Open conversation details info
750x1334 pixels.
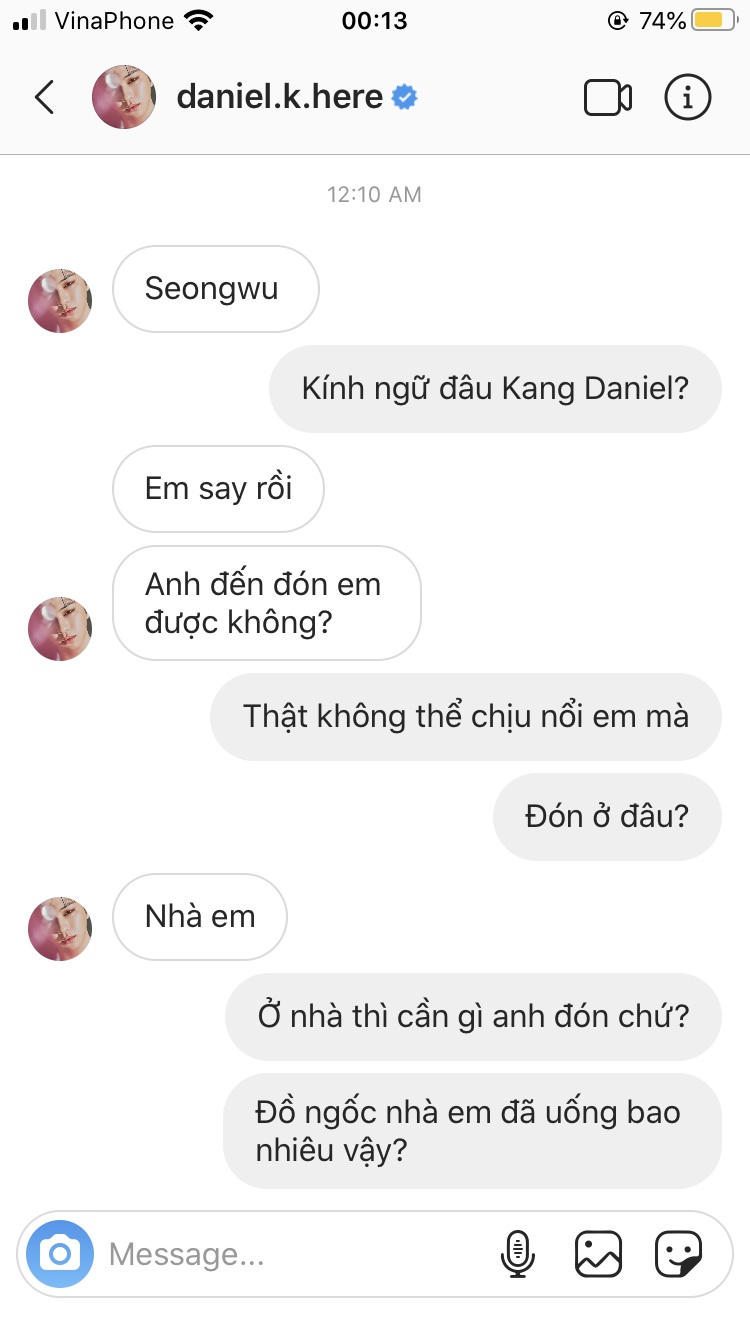(688, 97)
